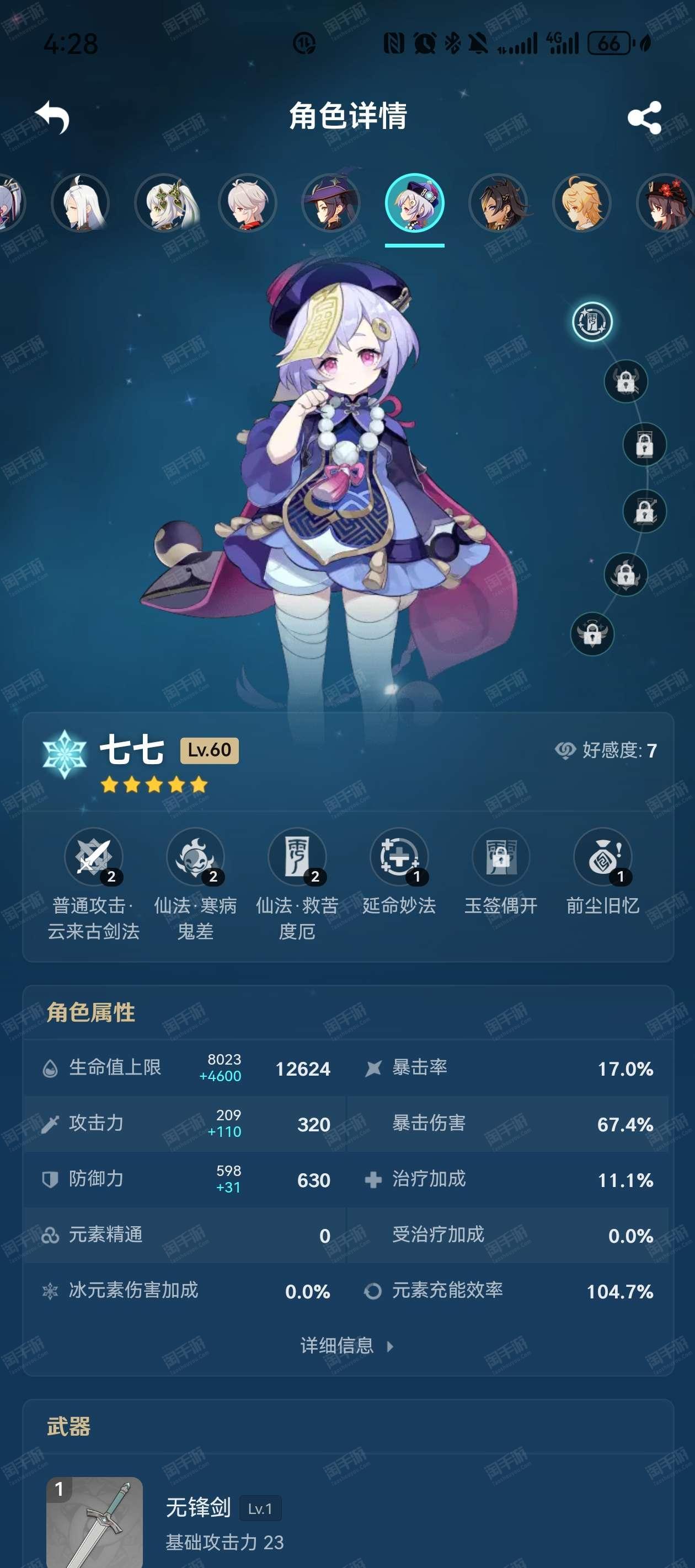Open talent 仙法·救苦度厄
695x1568 pixels.
[x=297, y=857]
